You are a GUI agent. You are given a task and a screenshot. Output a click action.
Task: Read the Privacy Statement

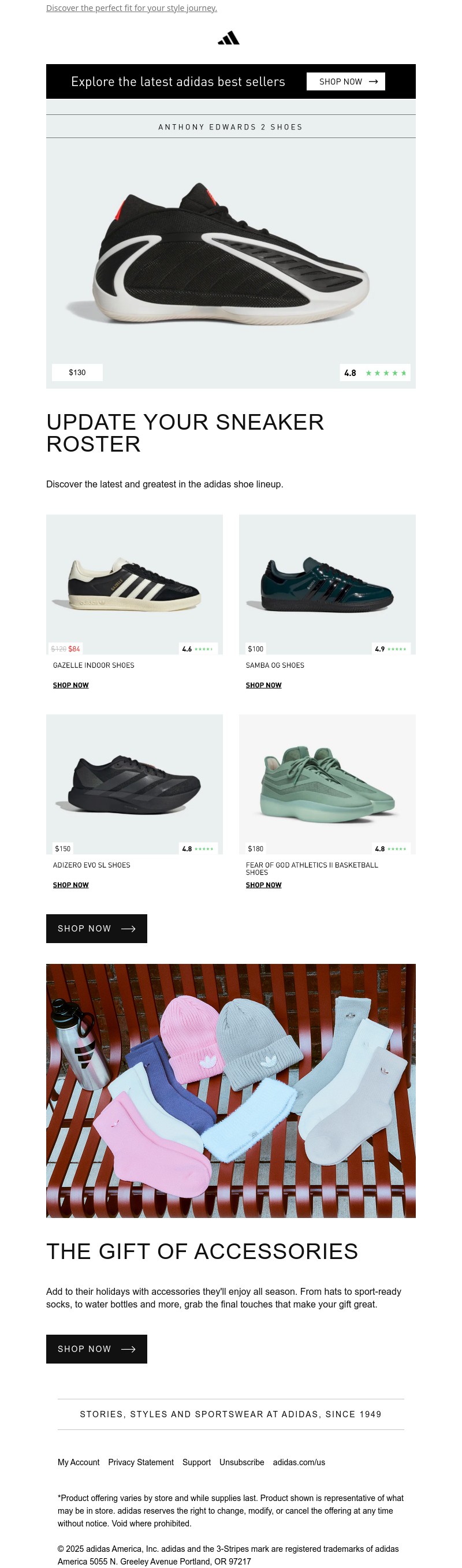[x=140, y=1462]
